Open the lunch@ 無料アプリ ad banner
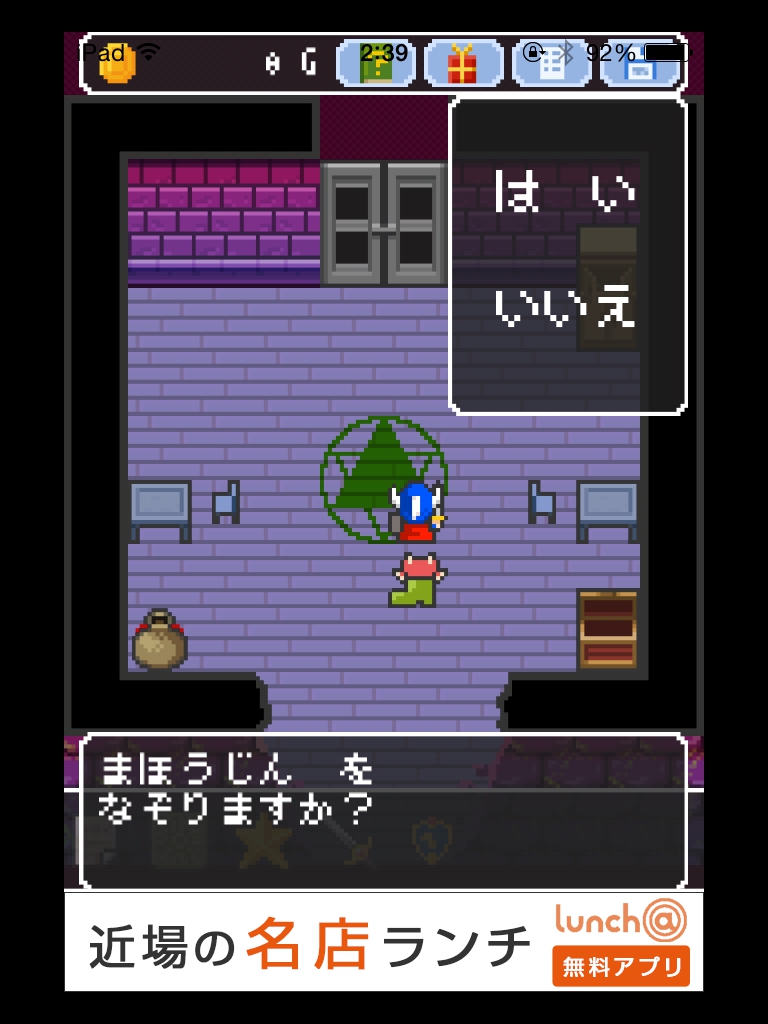This screenshot has width=768, height=1024. (x=384, y=942)
